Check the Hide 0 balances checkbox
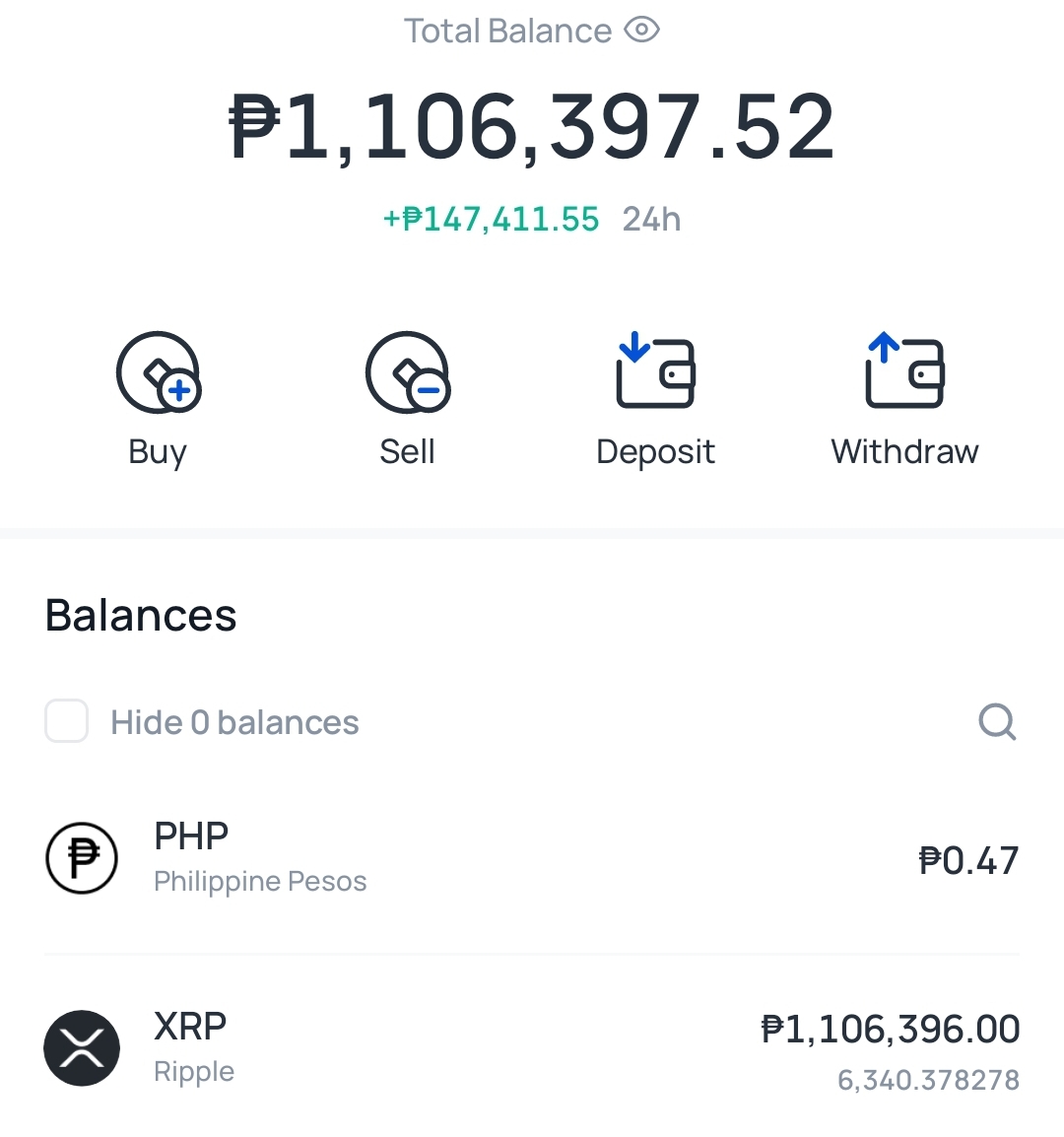The image size is (1064, 1137). (x=67, y=721)
